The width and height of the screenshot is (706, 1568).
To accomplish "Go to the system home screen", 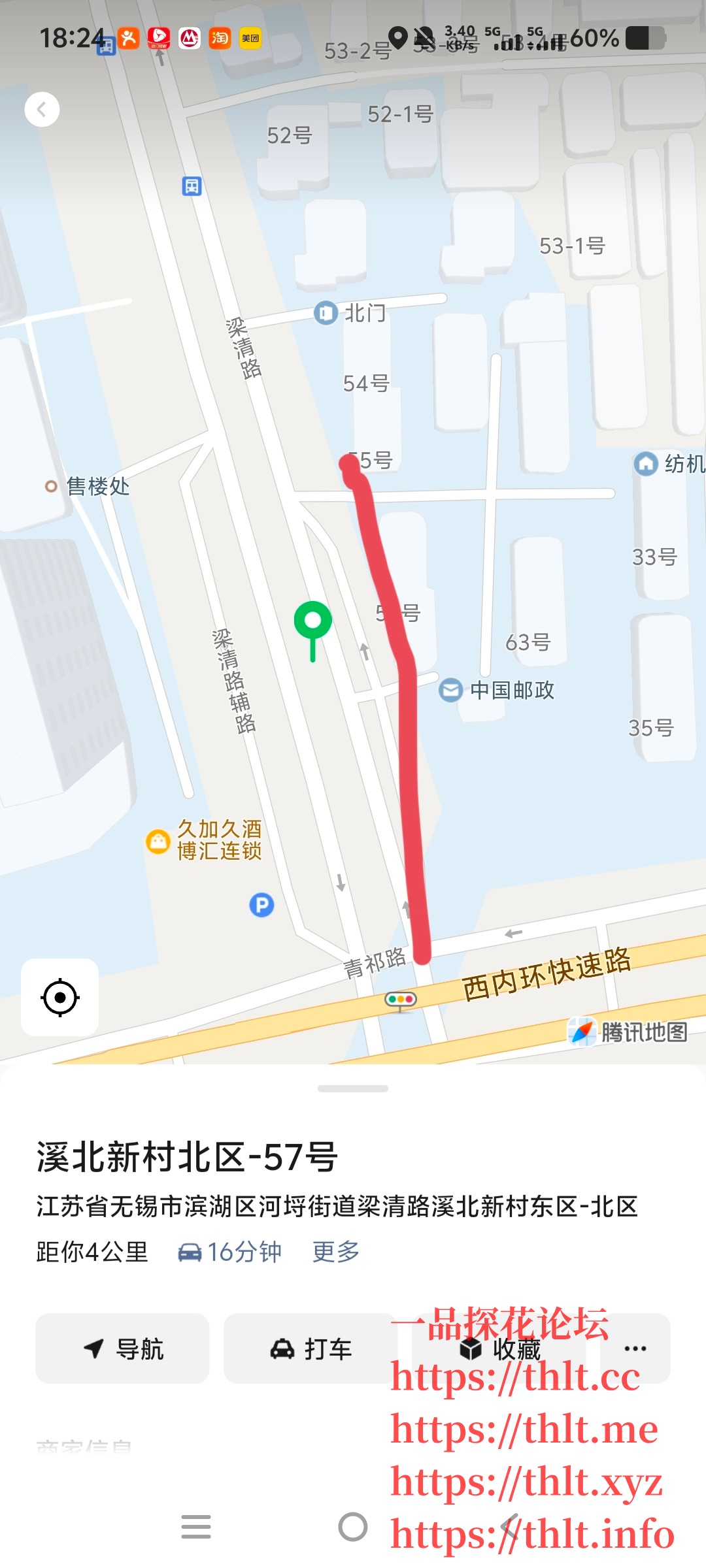I will click(x=353, y=1527).
